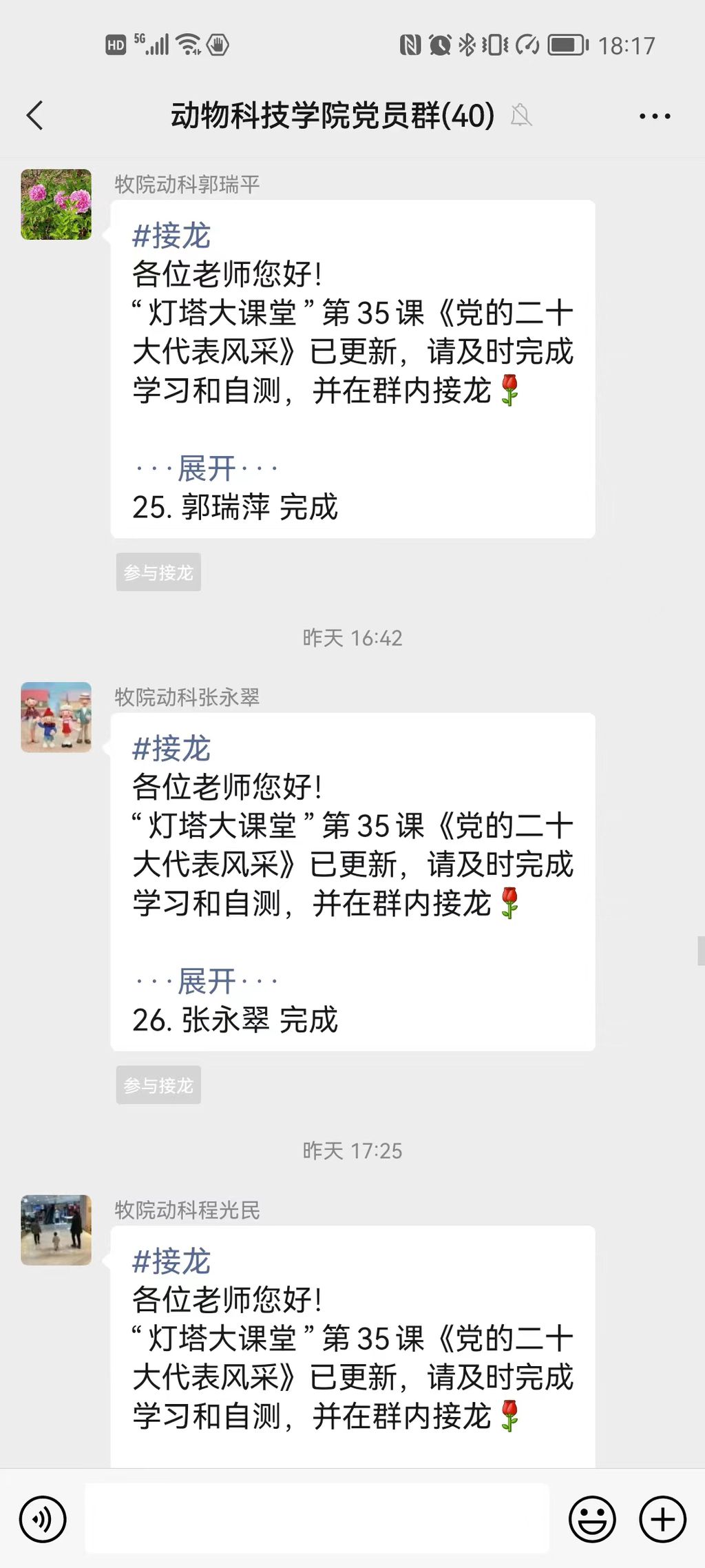Viewport: 705px width, 1568px height.
Task: Open the chat's three-dot menu
Action: click(x=654, y=116)
